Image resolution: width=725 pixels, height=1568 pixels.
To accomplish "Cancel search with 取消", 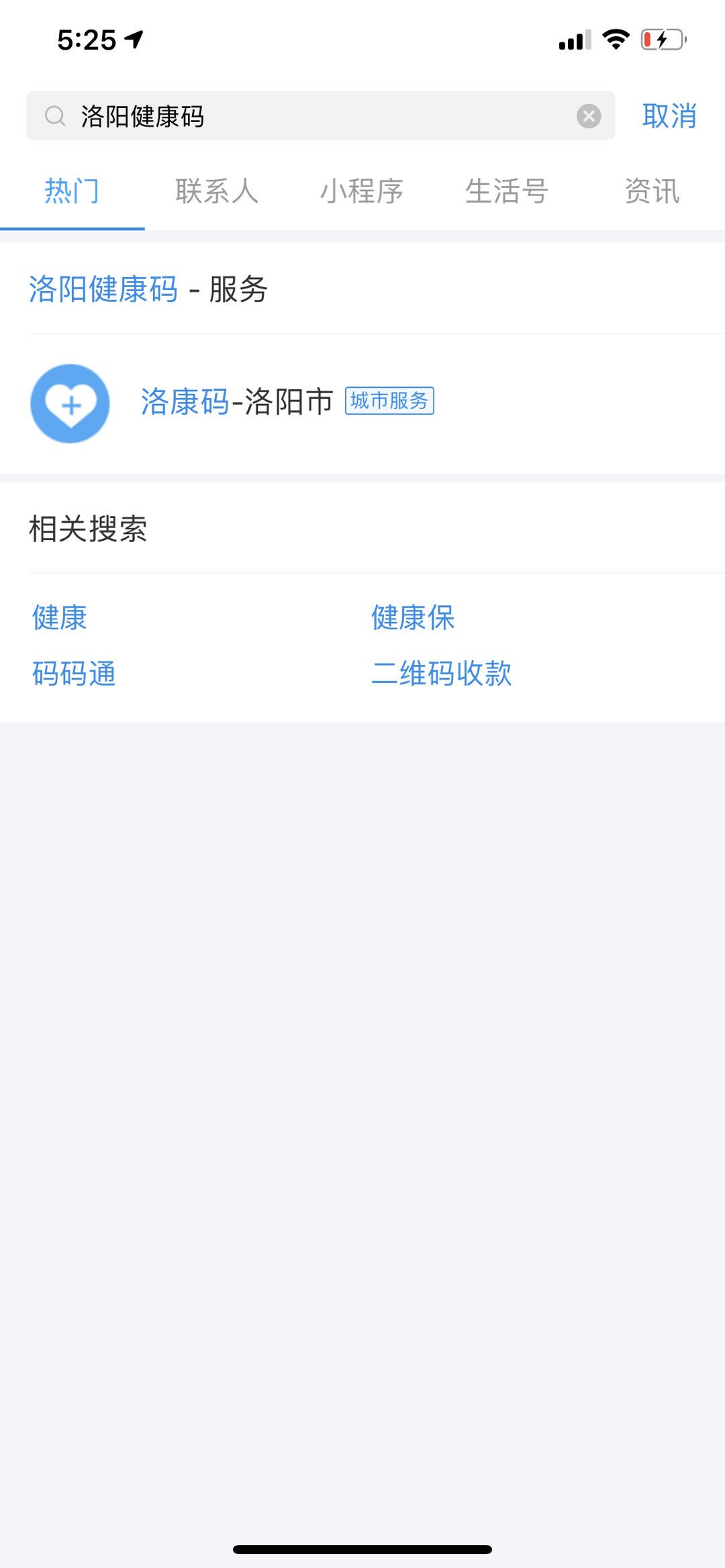I will click(669, 116).
